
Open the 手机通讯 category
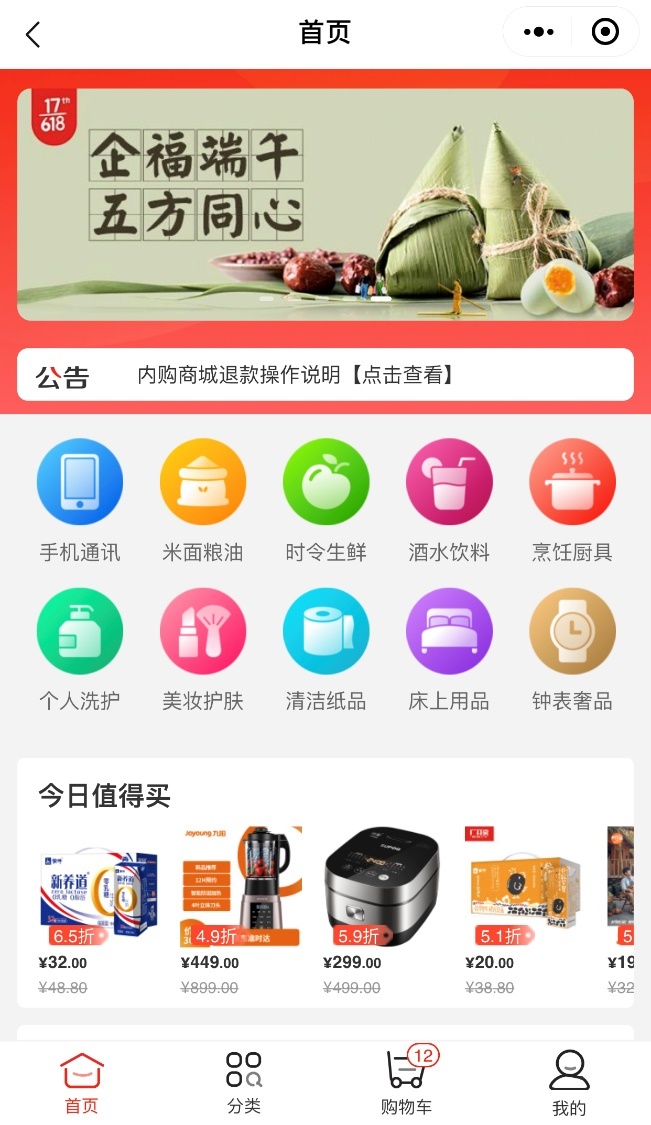click(80, 501)
